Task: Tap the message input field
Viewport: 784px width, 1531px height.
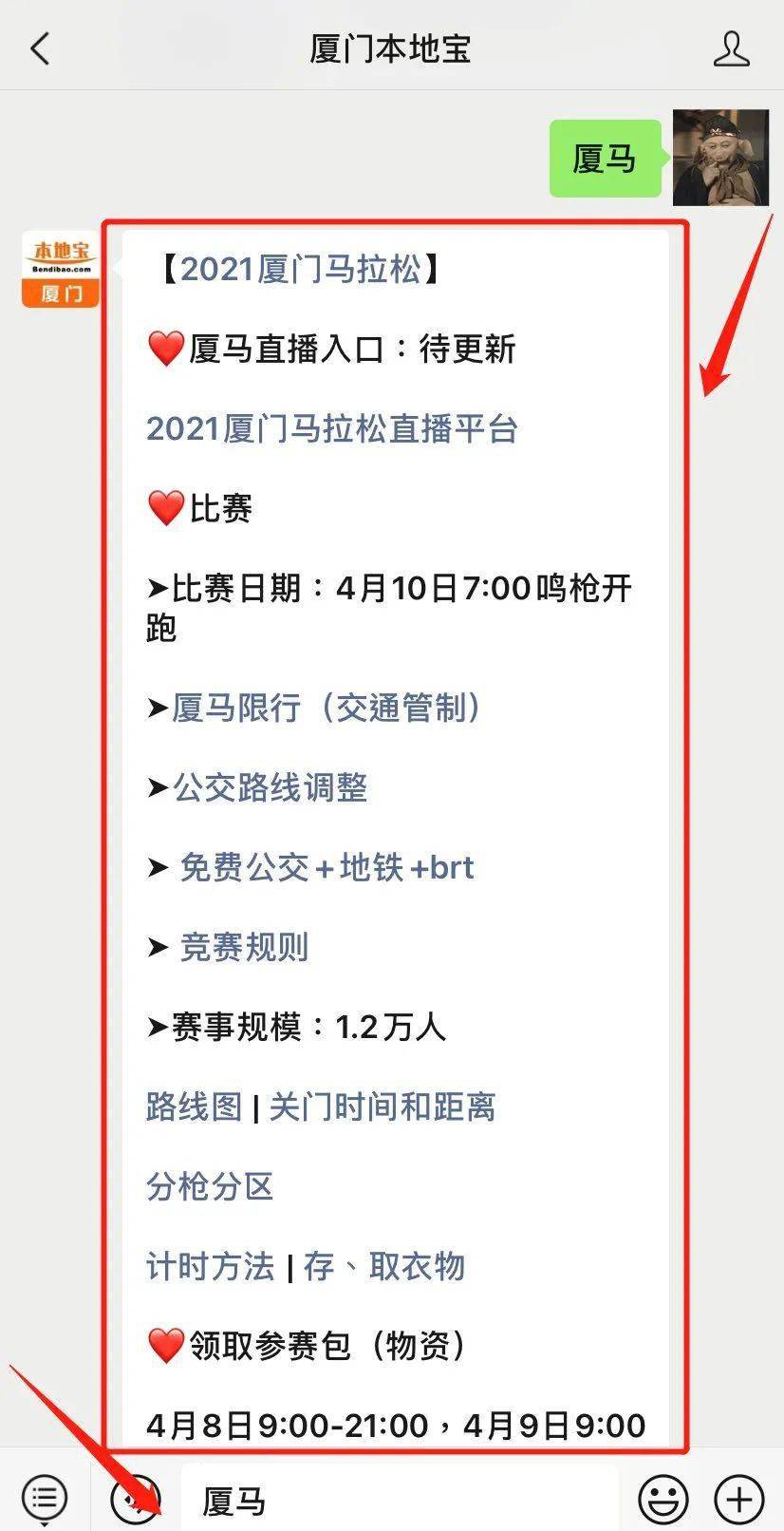Action: coord(399,1501)
